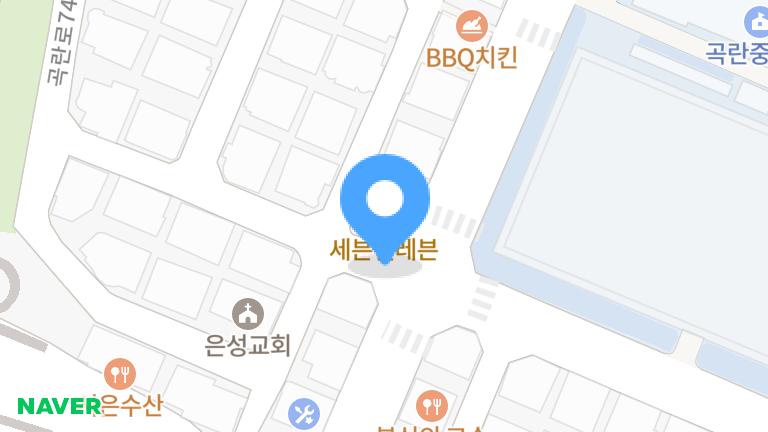Image resolution: width=768 pixels, height=432 pixels.
Task: Select the 은성교회 church marker
Action: click(246, 314)
